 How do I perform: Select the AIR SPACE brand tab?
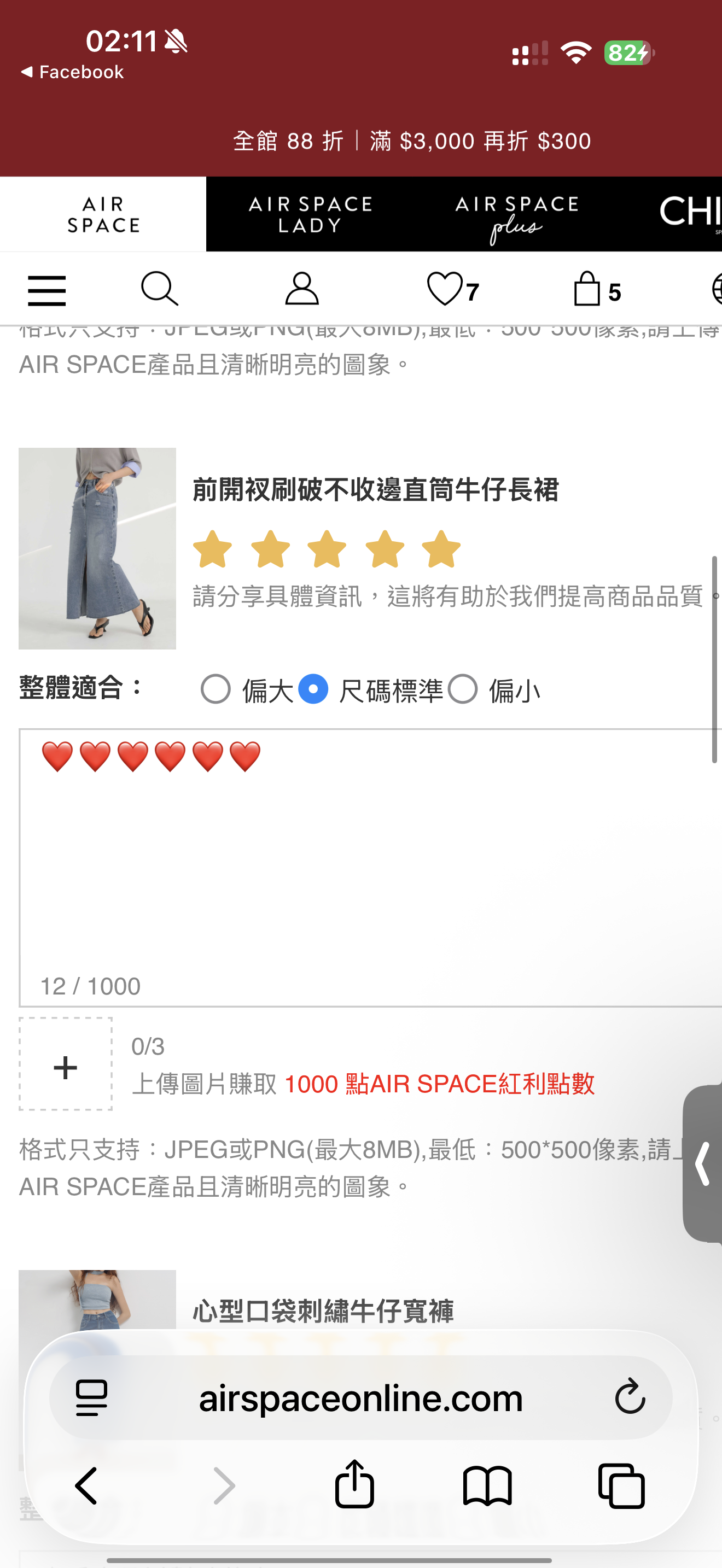tap(103, 214)
